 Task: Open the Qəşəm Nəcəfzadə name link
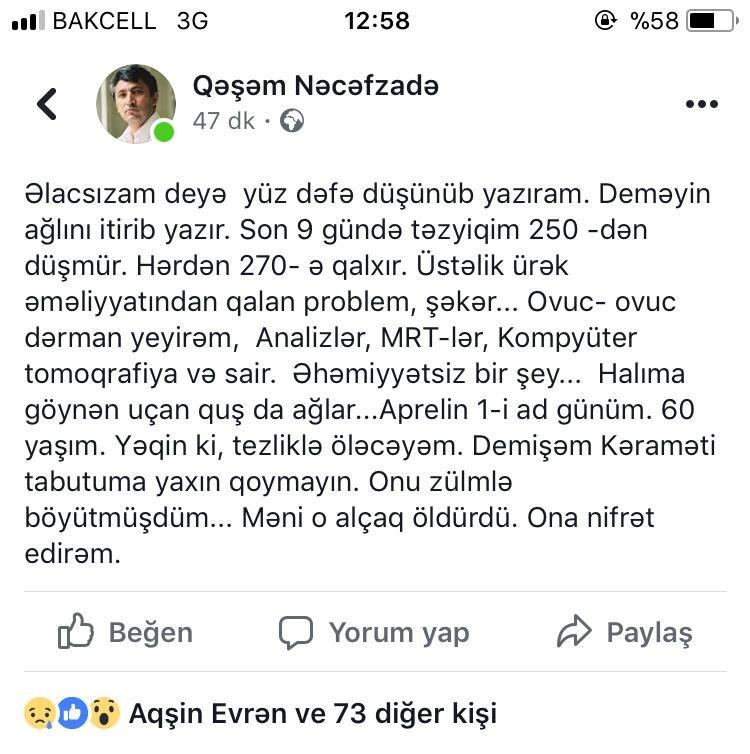315,86
